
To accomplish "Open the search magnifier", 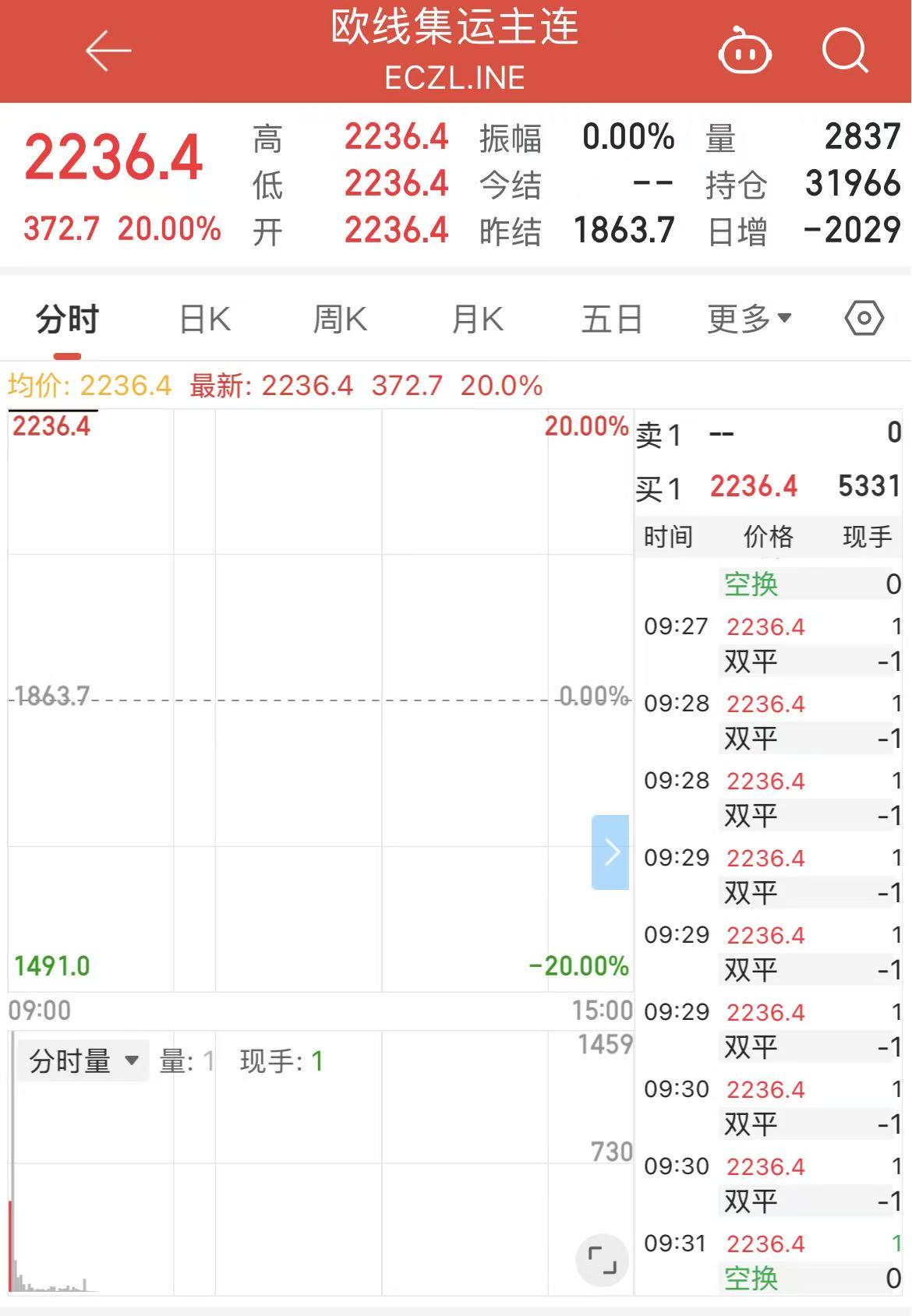I will point(845,51).
